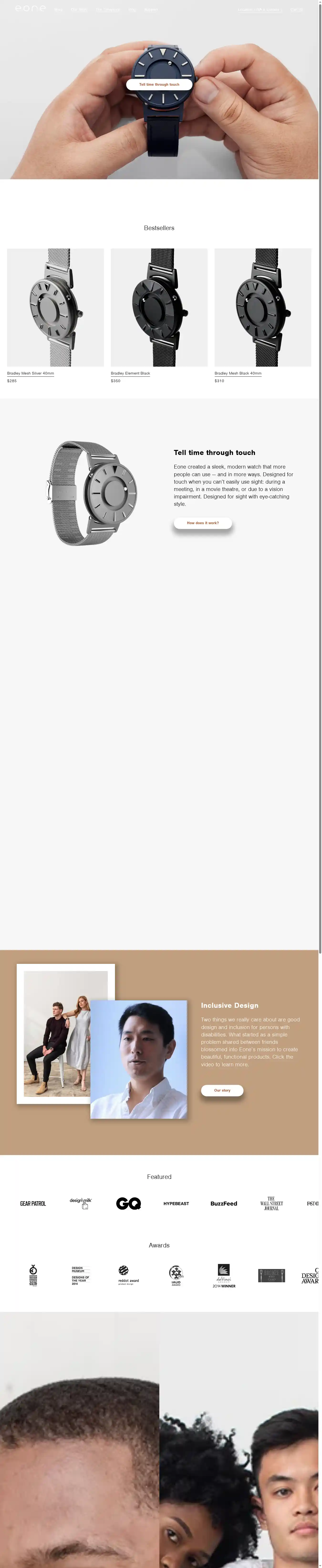
Task: Open the Gear Patrol feature
Action: (33, 1204)
